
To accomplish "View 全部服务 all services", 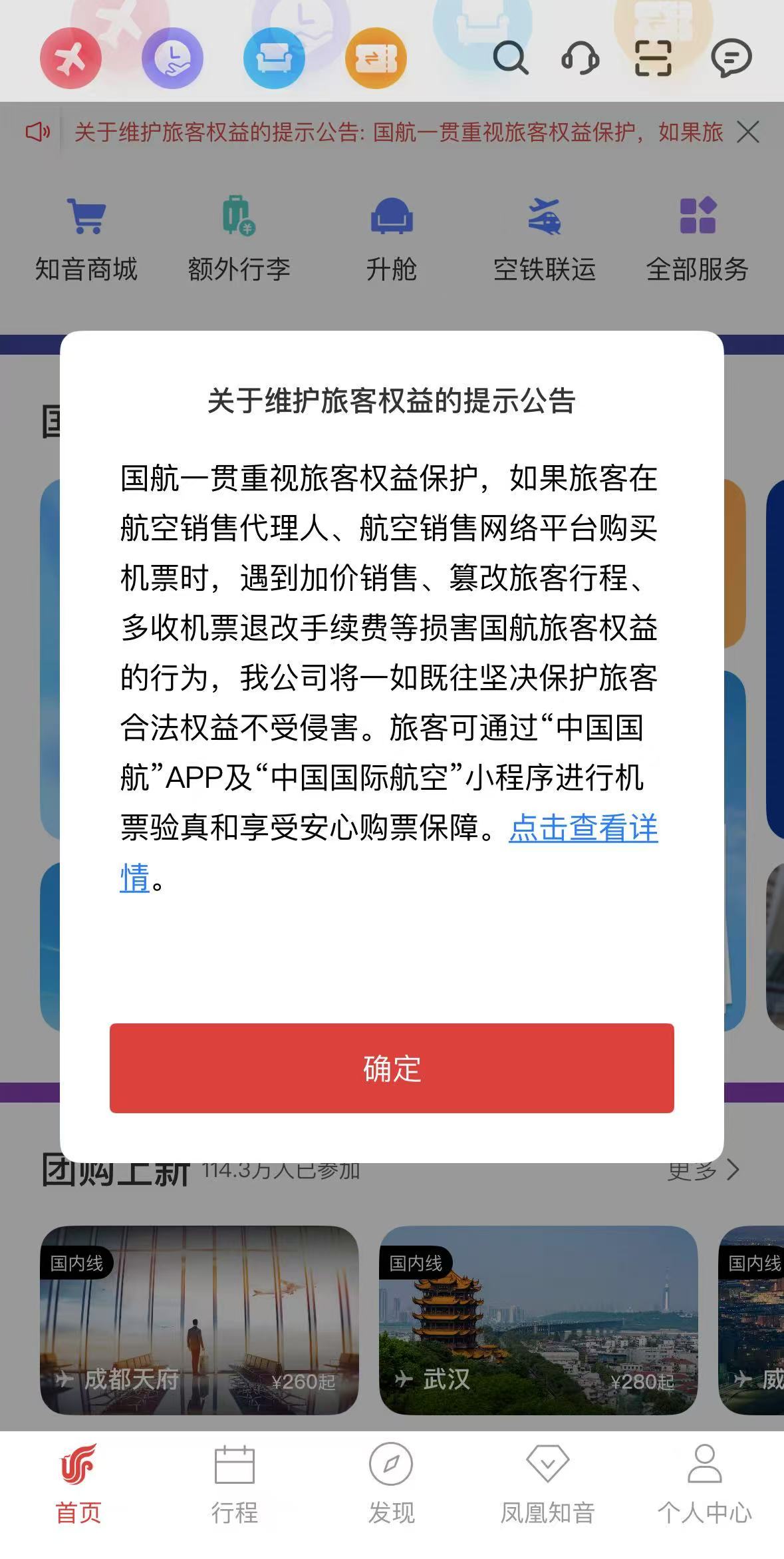I will click(x=697, y=240).
